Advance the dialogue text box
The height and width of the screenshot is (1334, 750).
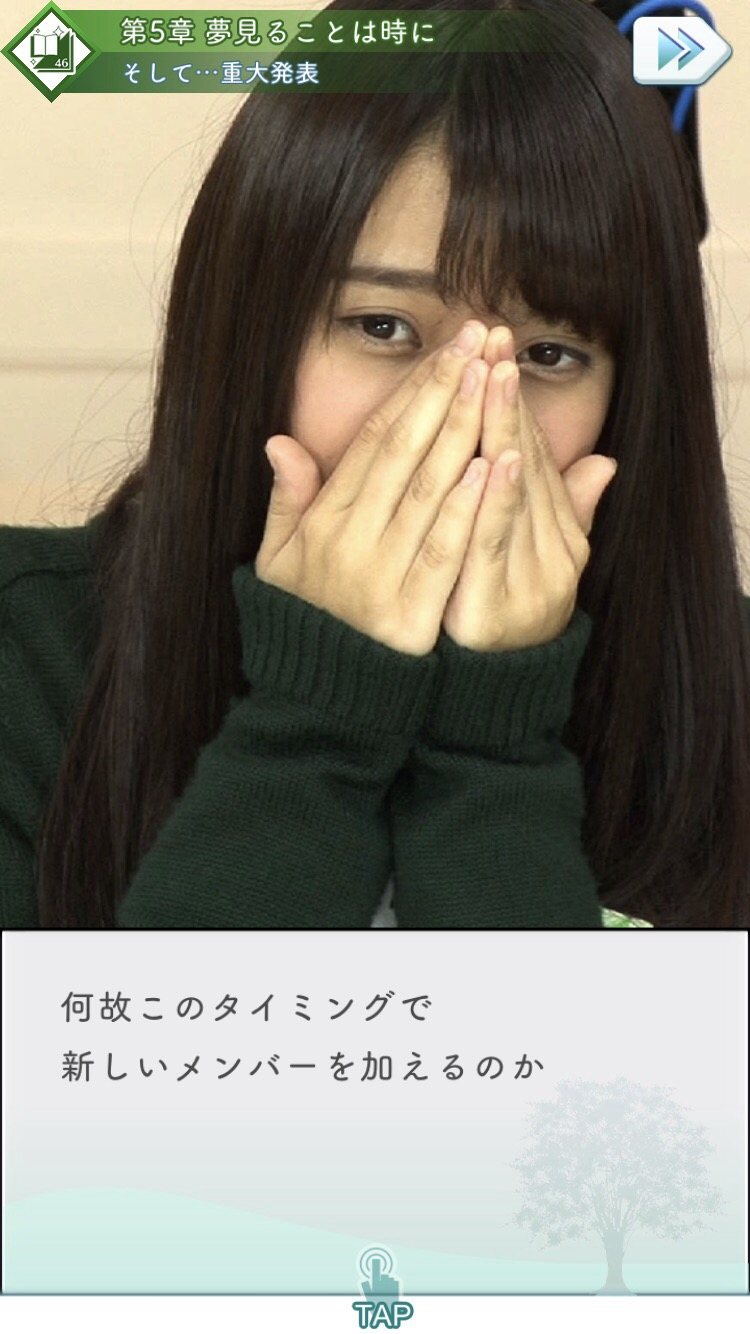(x=374, y=1112)
